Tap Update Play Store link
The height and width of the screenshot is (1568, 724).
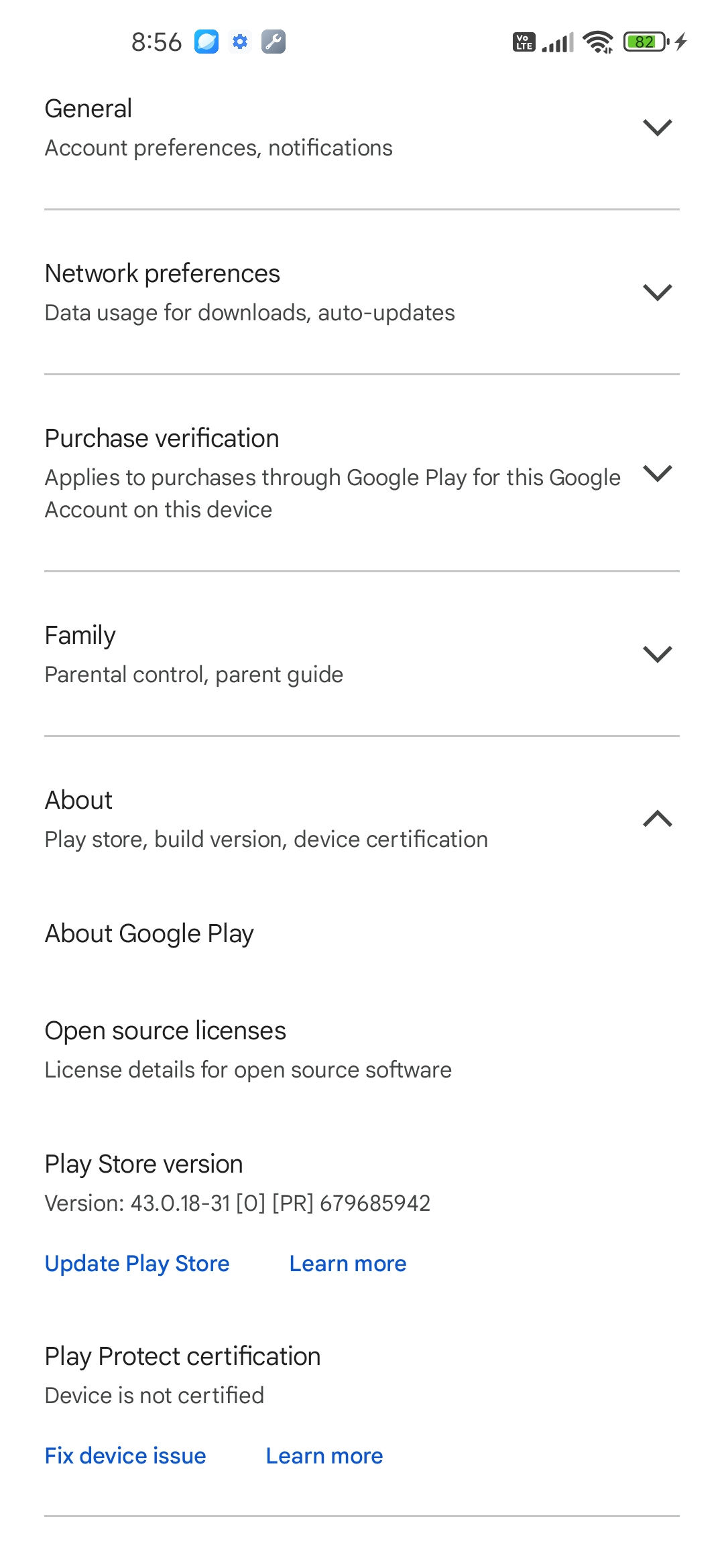(x=137, y=1264)
